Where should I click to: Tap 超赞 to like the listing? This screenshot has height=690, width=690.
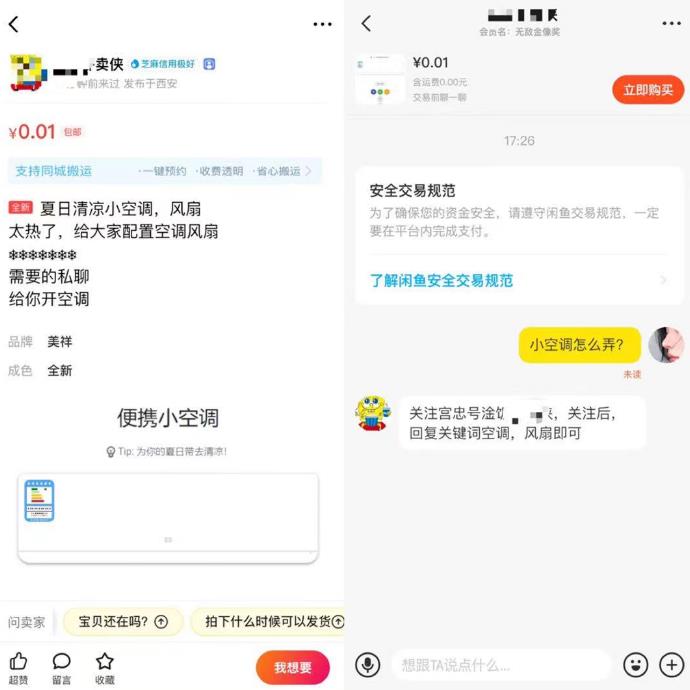pyautogui.click(x=18, y=667)
